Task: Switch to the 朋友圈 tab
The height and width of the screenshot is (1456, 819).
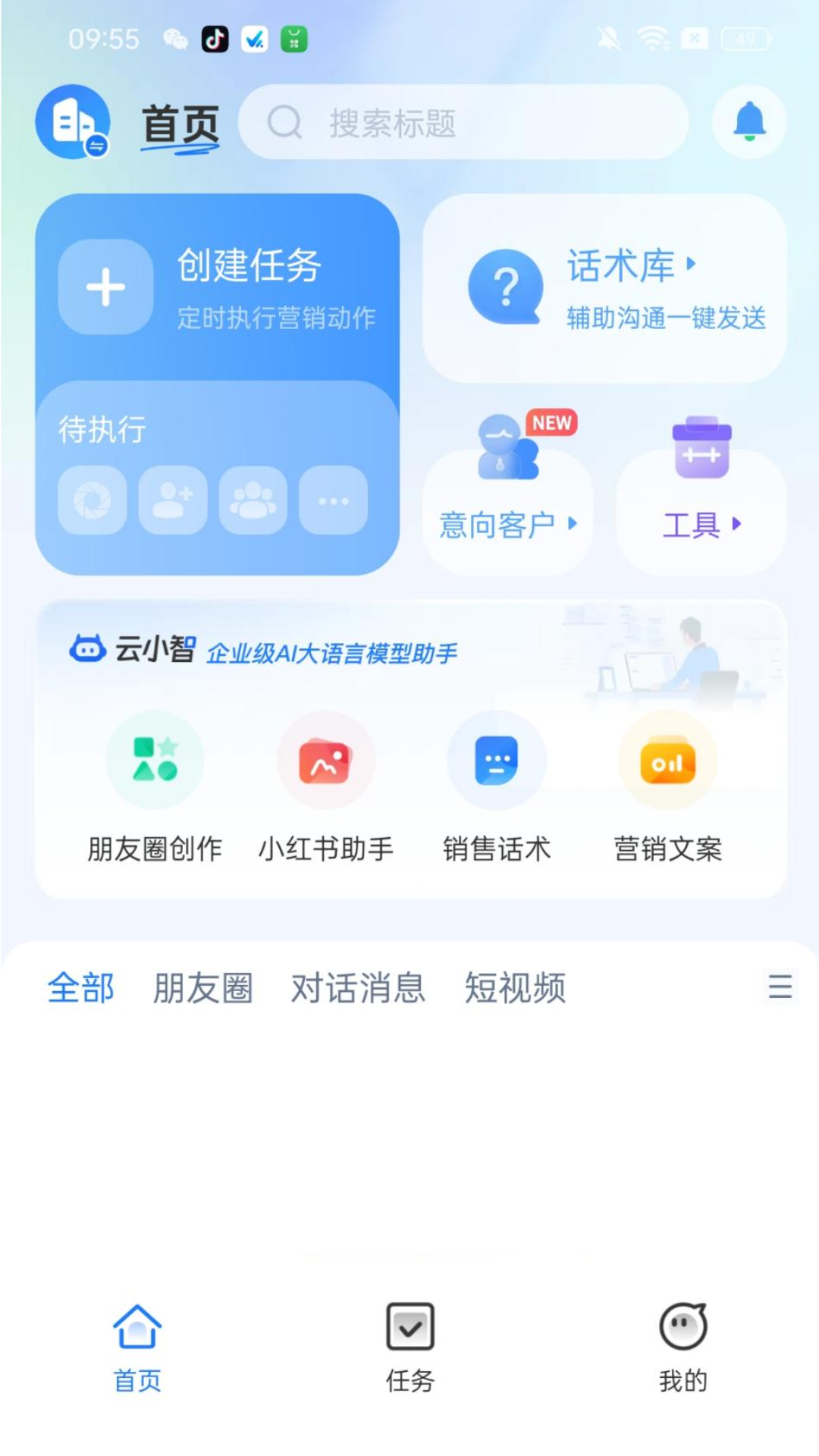Action: [x=202, y=988]
